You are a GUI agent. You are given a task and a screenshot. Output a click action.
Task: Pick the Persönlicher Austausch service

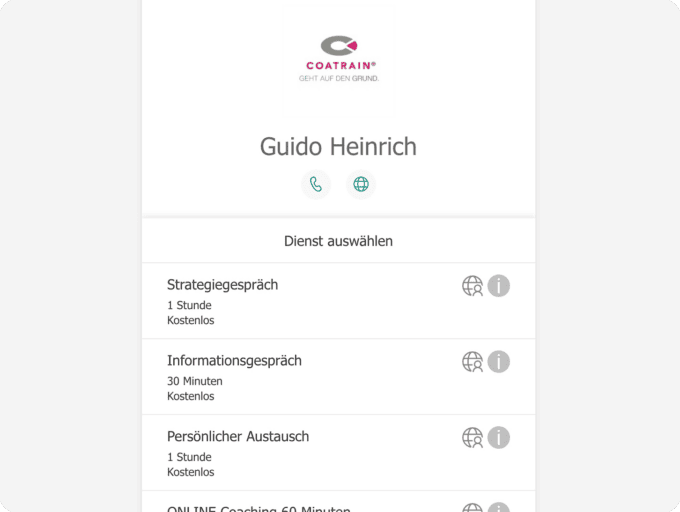click(x=238, y=437)
